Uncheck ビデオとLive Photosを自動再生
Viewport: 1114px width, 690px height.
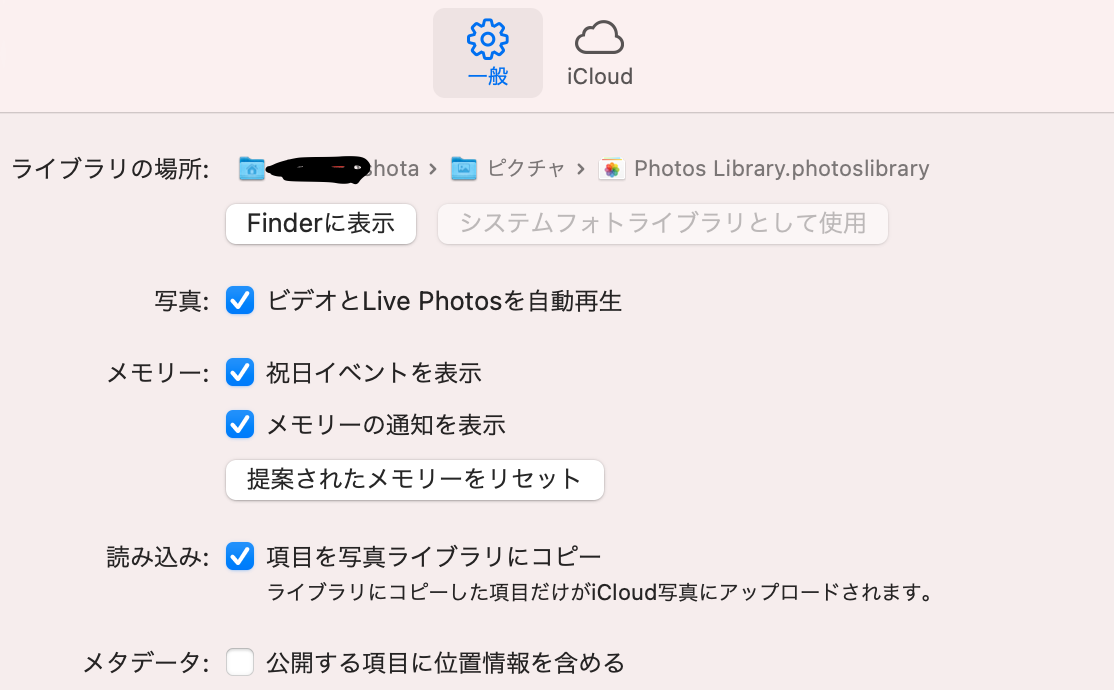click(x=240, y=300)
